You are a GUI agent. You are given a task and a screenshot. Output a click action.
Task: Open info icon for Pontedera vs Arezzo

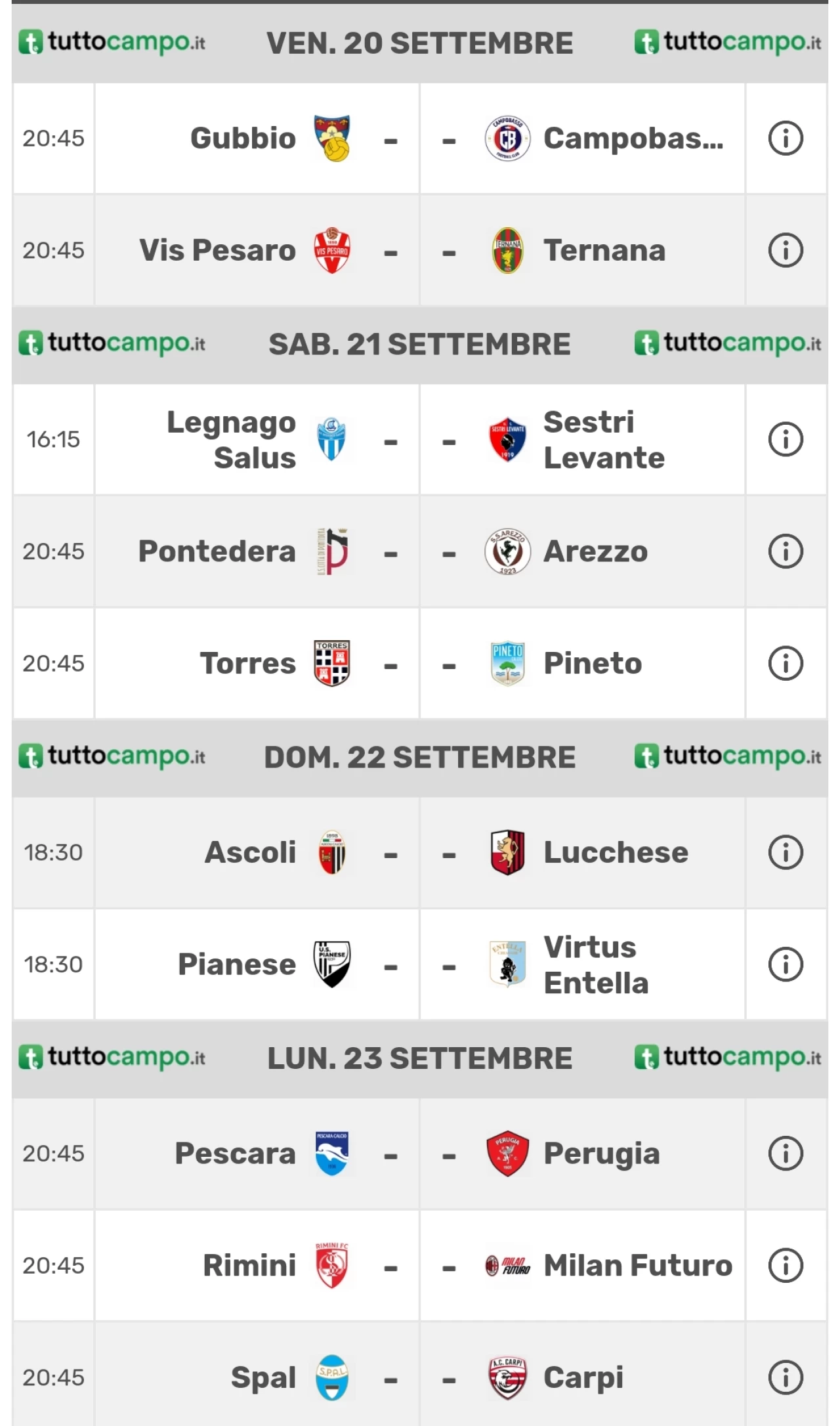(x=786, y=551)
